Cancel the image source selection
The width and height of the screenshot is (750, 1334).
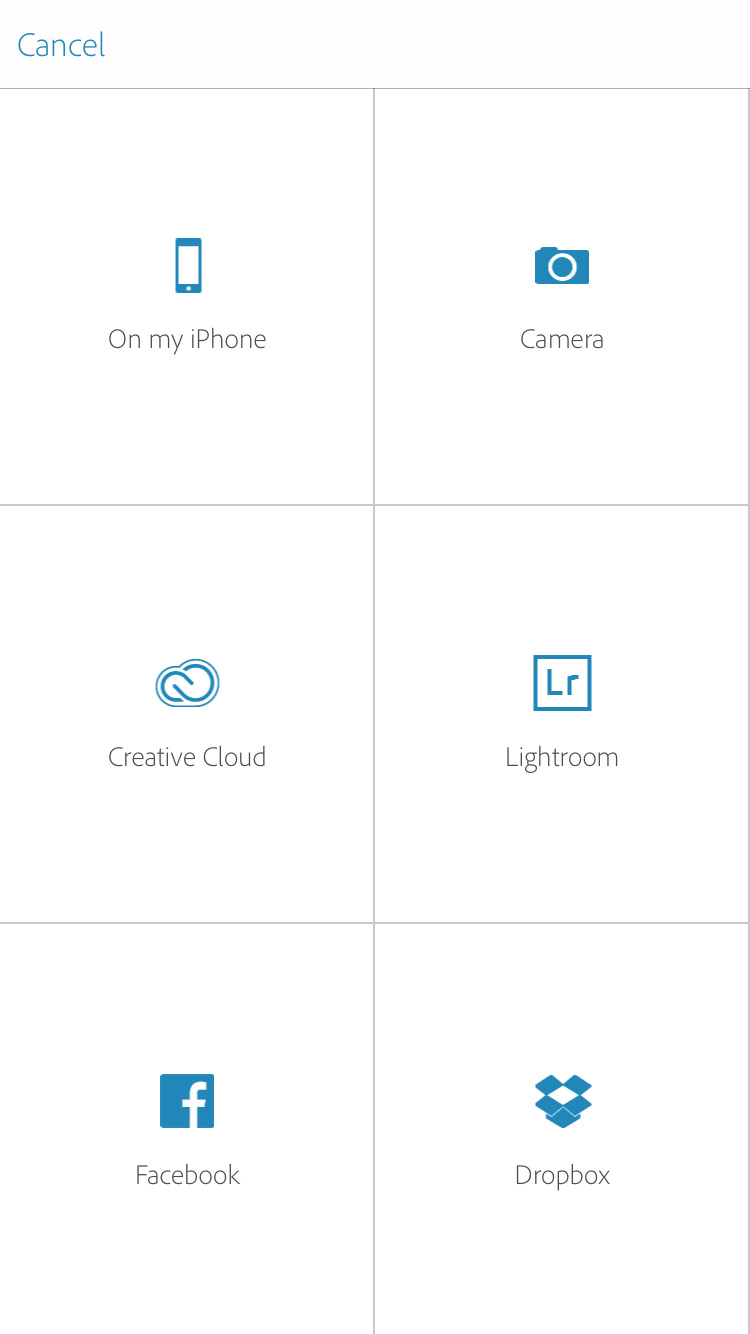(61, 45)
